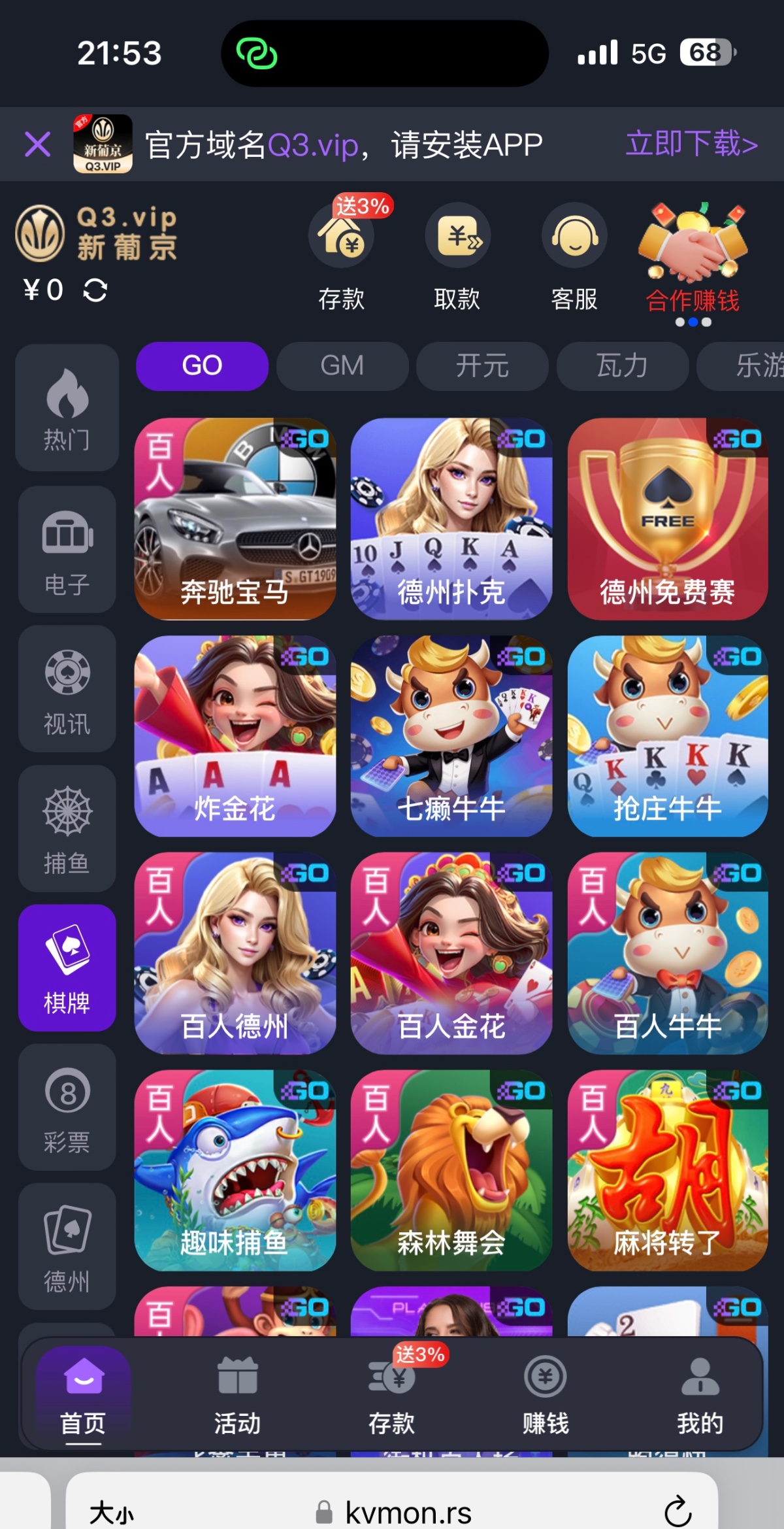Open the 森林舞会 game
This screenshot has width=784, height=1529.
451,1170
